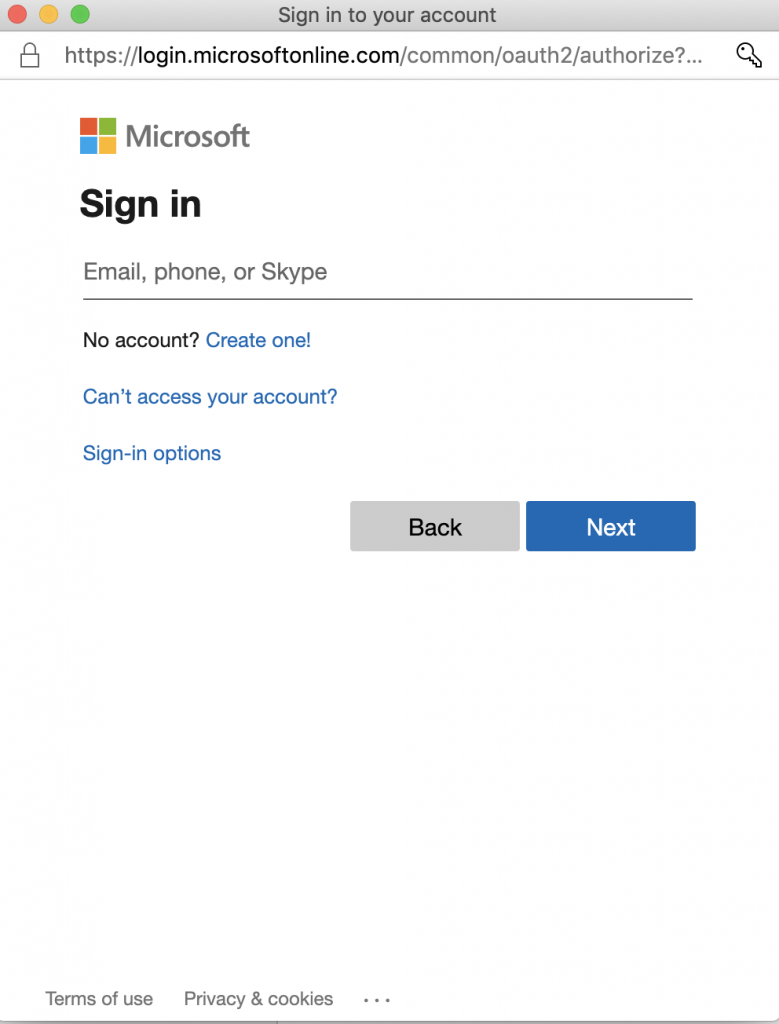Image resolution: width=779 pixels, height=1024 pixels.
Task: Click the key icon beside the address bar
Action: pos(748,55)
